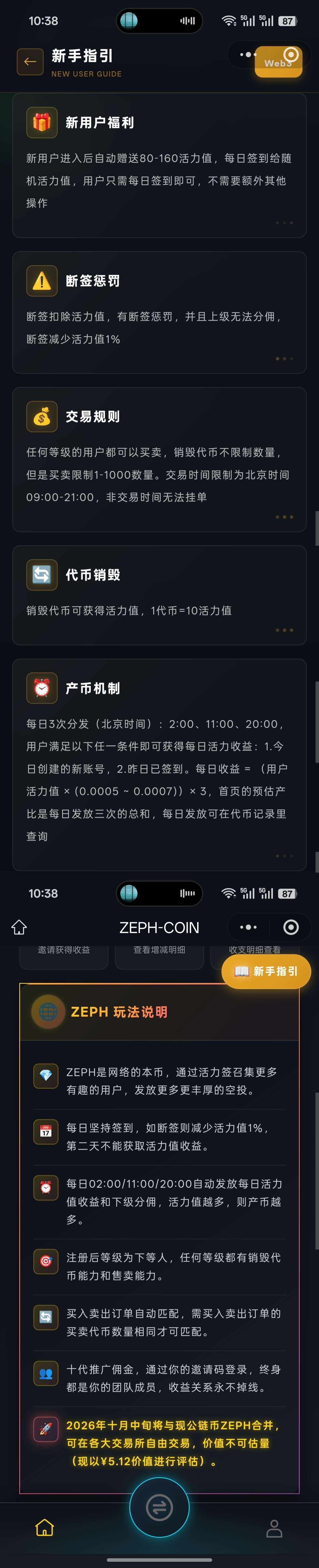Open the 新手指引 floating button
This screenshot has height=1568, width=319.
tap(266, 971)
